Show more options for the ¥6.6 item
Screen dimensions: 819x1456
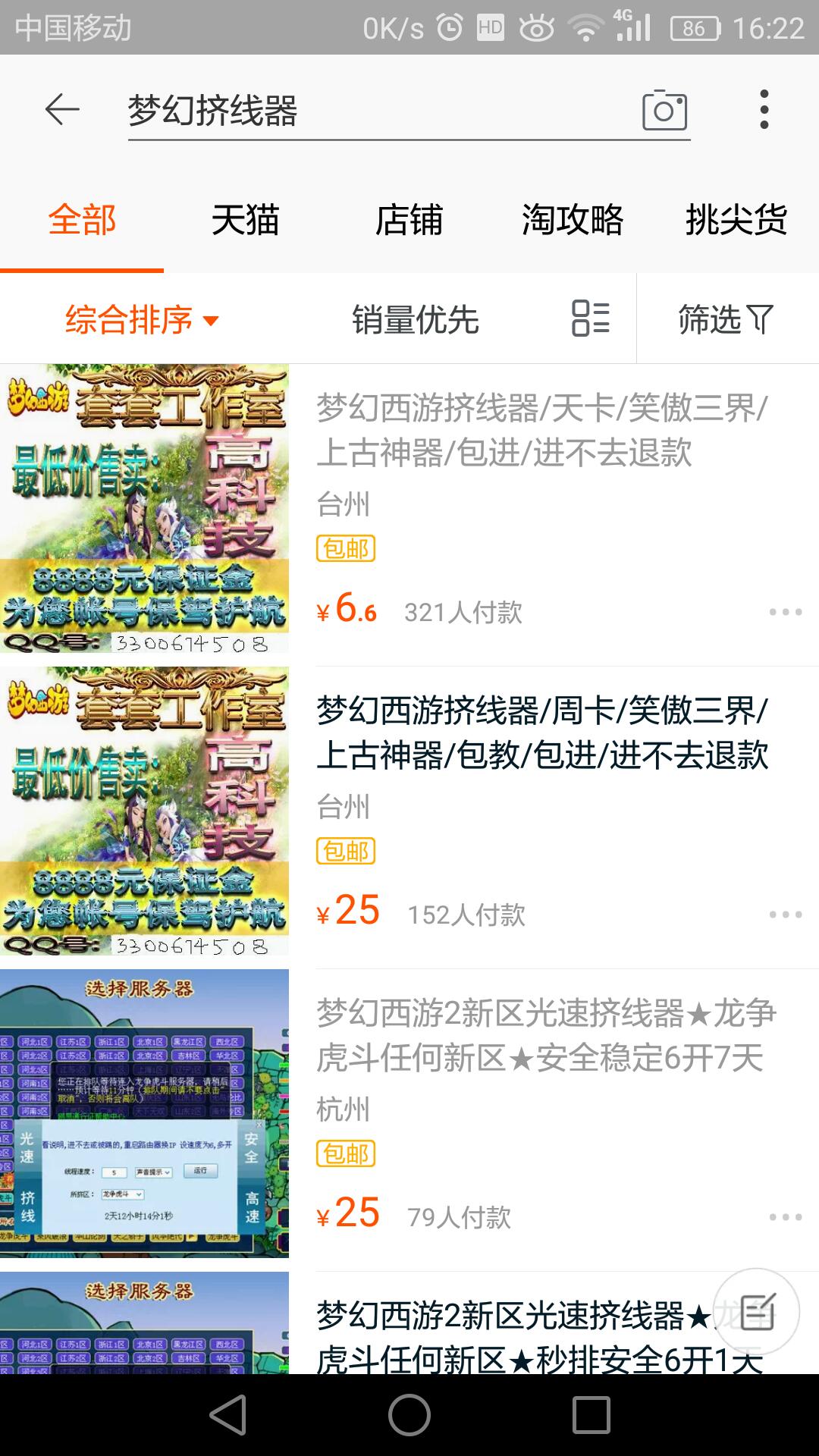point(785,612)
